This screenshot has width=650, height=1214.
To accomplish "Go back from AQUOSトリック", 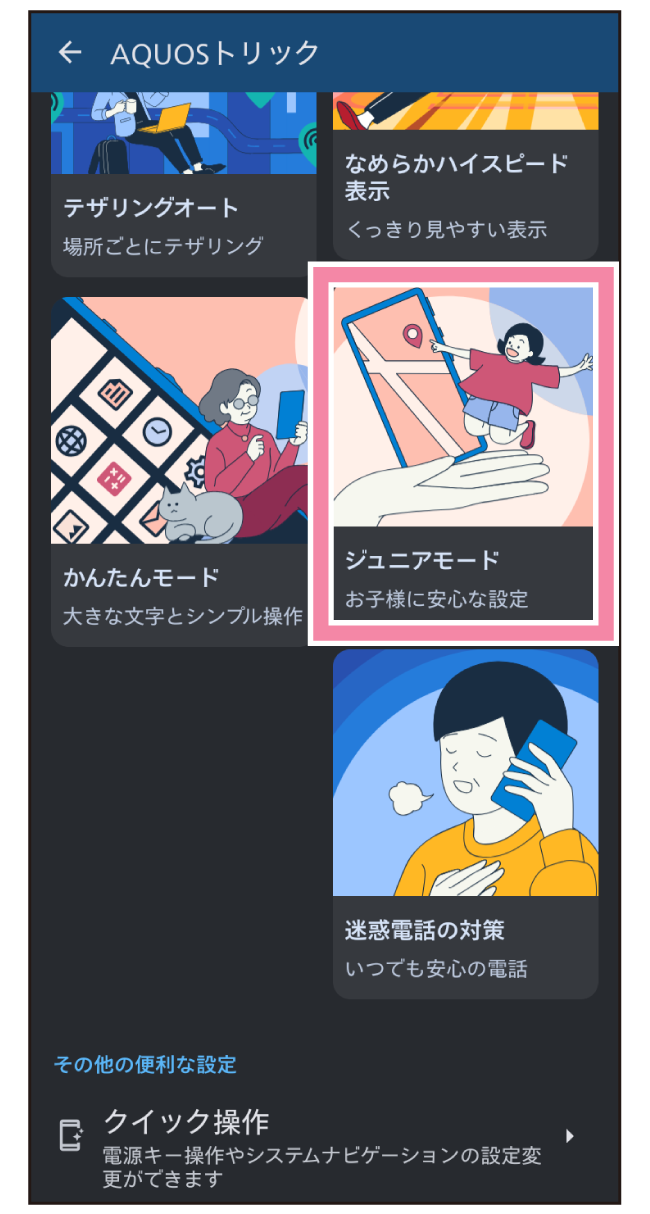I will (x=69, y=53).
